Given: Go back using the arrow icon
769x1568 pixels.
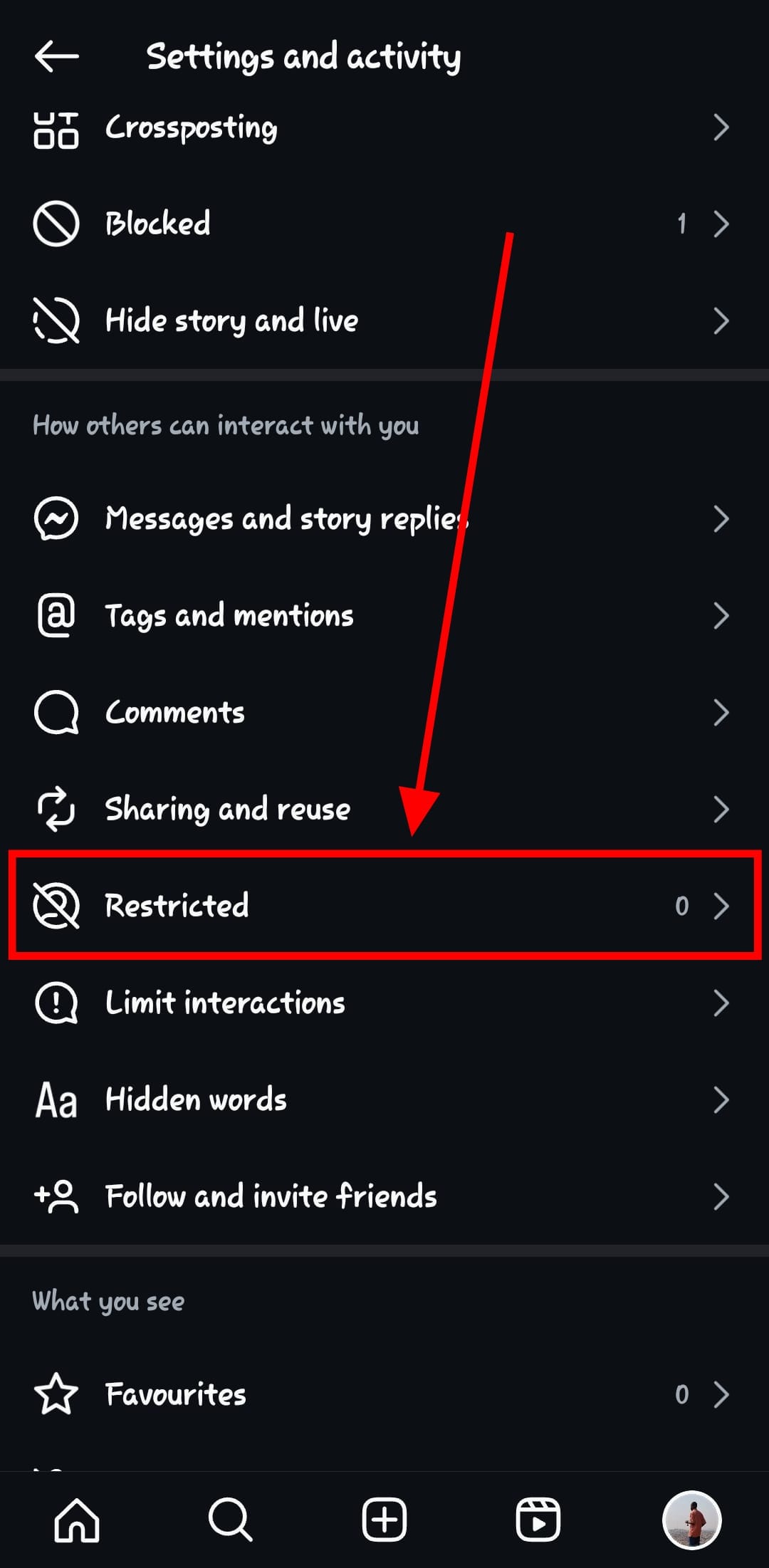Looking at the screenshot, I should pyautogui.click(x=56, y=56).
